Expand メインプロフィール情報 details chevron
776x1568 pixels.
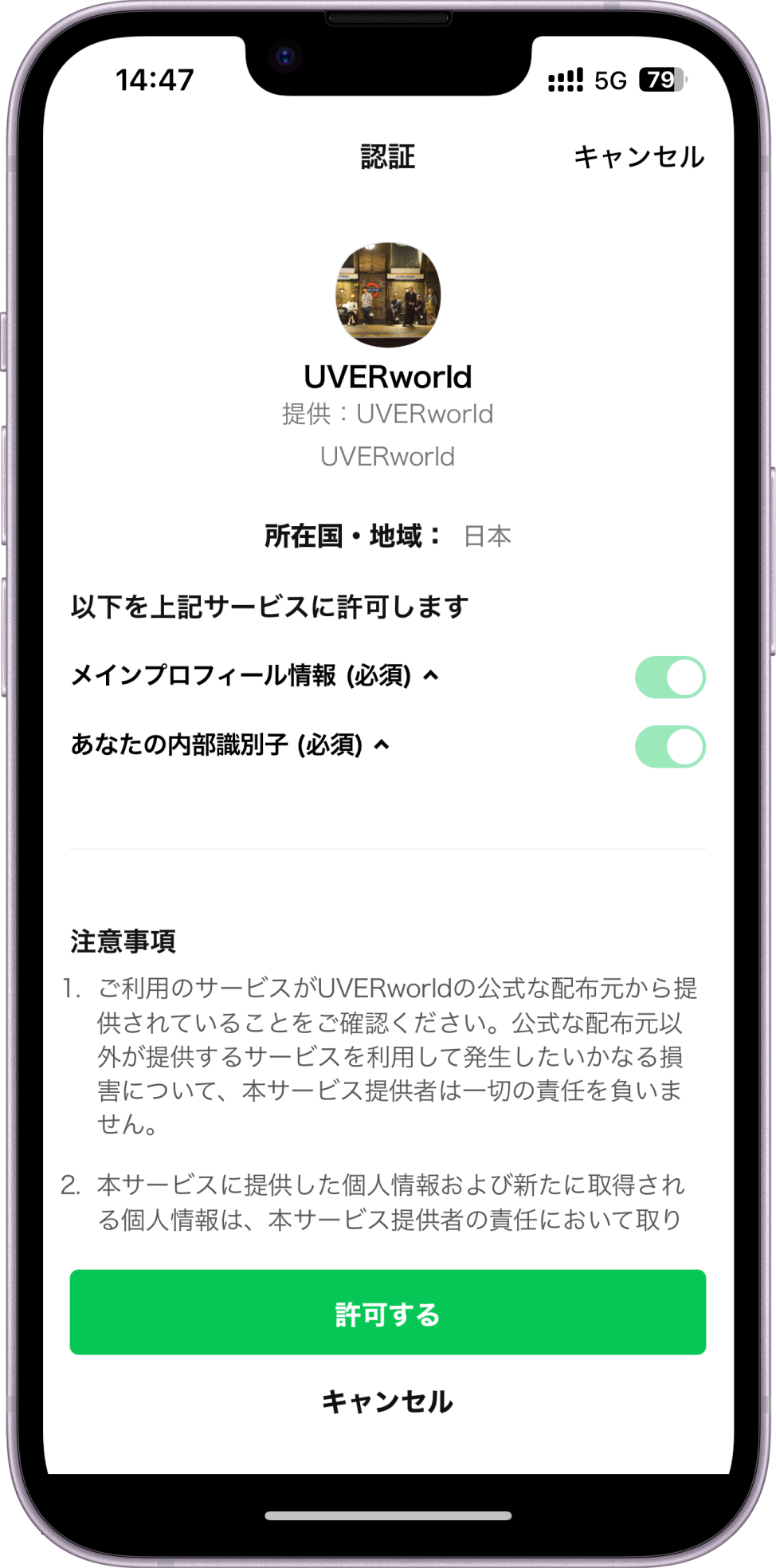pos(431,676)
